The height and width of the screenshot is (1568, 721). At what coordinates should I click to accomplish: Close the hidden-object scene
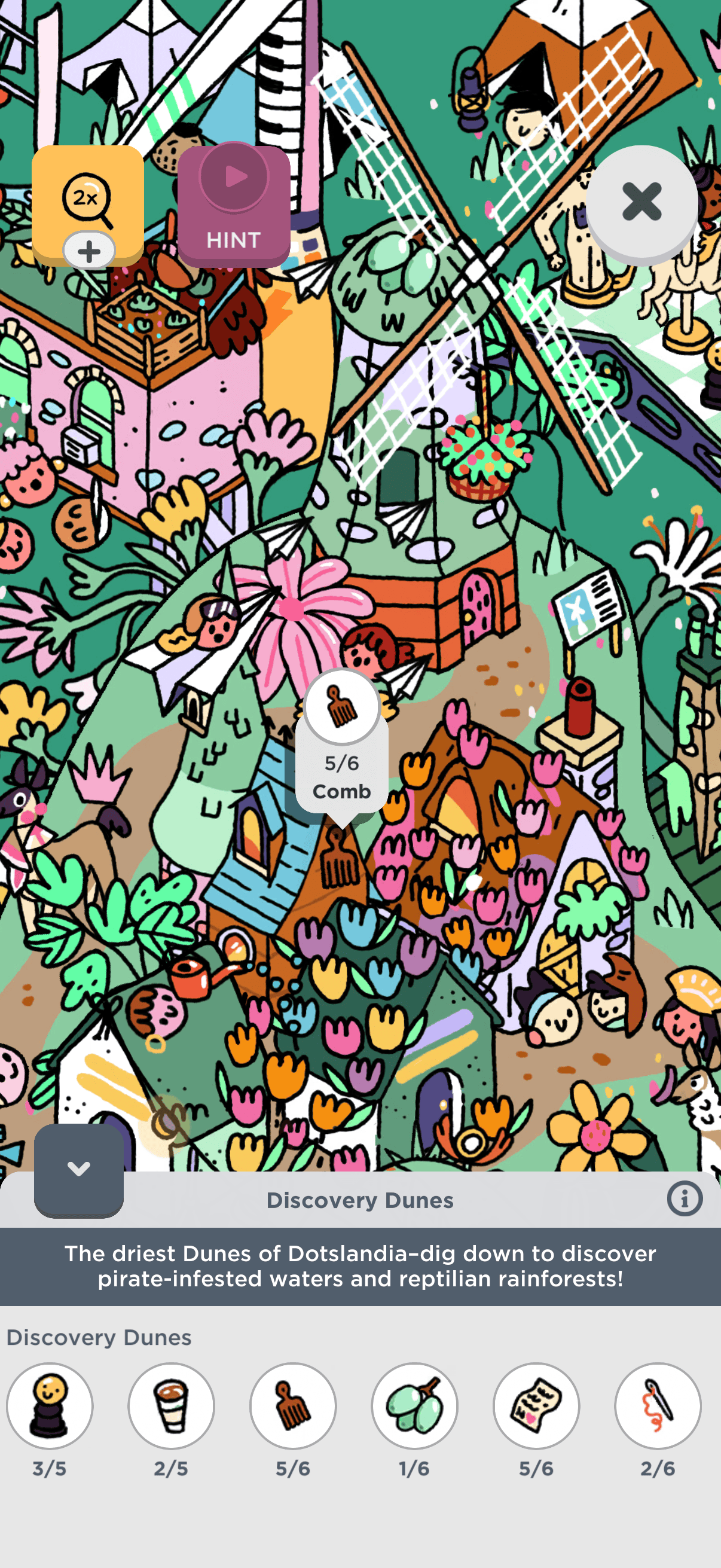(642, 202)
